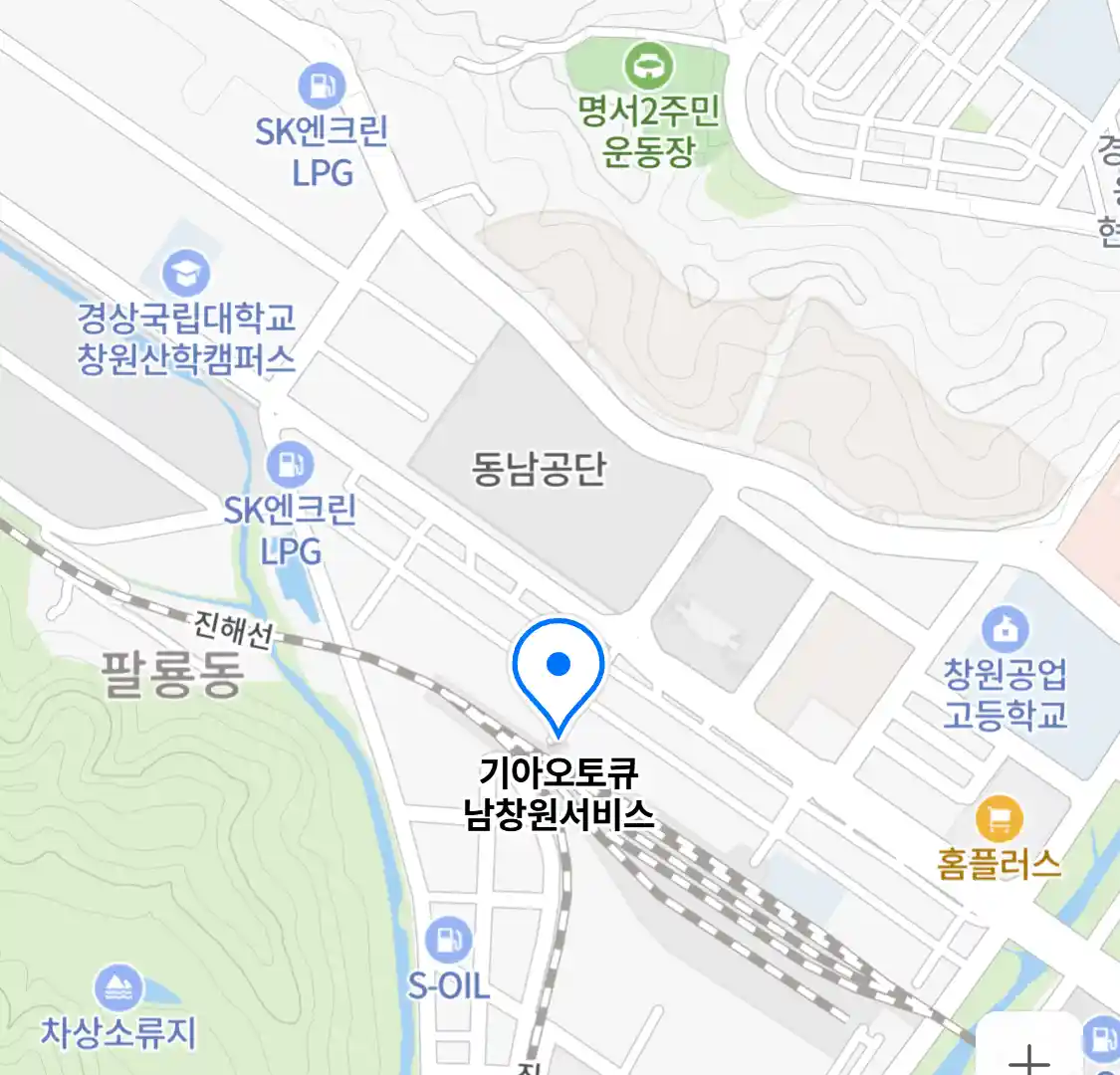Open the 홈플러스 shopping marker
1120x1075 pixels.
(x=1000, y=819)
